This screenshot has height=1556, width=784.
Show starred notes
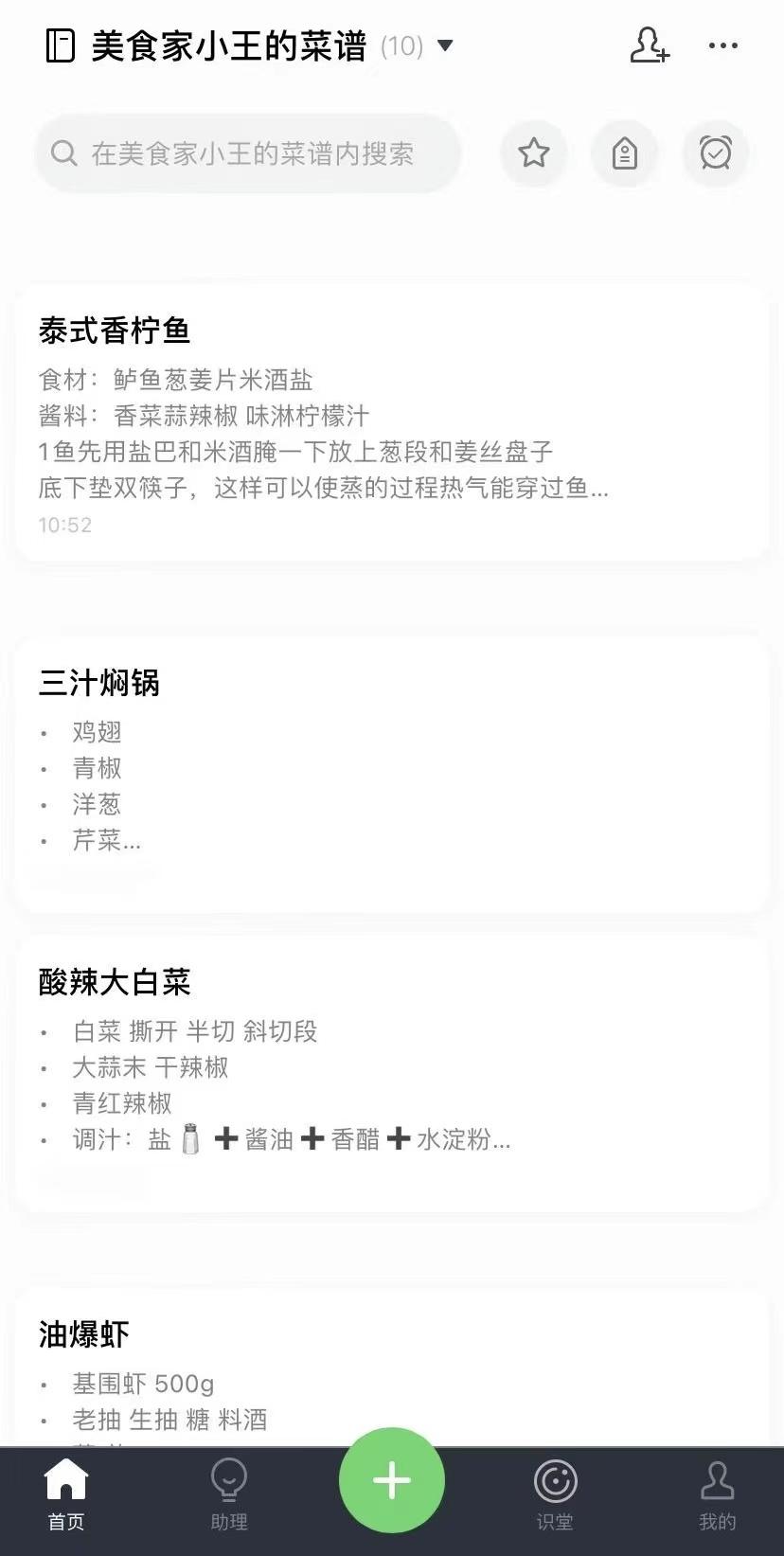[x=534, y=152]
